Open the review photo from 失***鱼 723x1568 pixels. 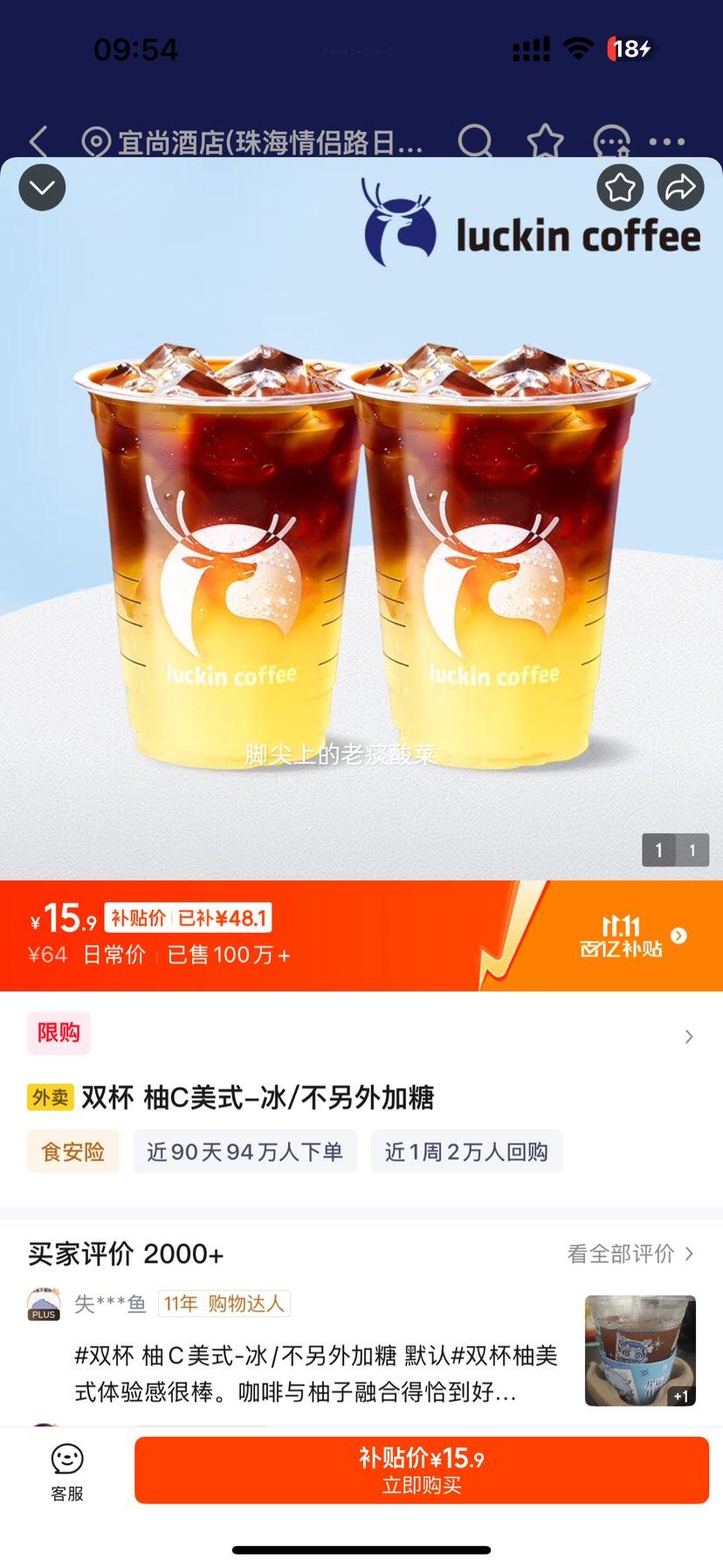639,1350
